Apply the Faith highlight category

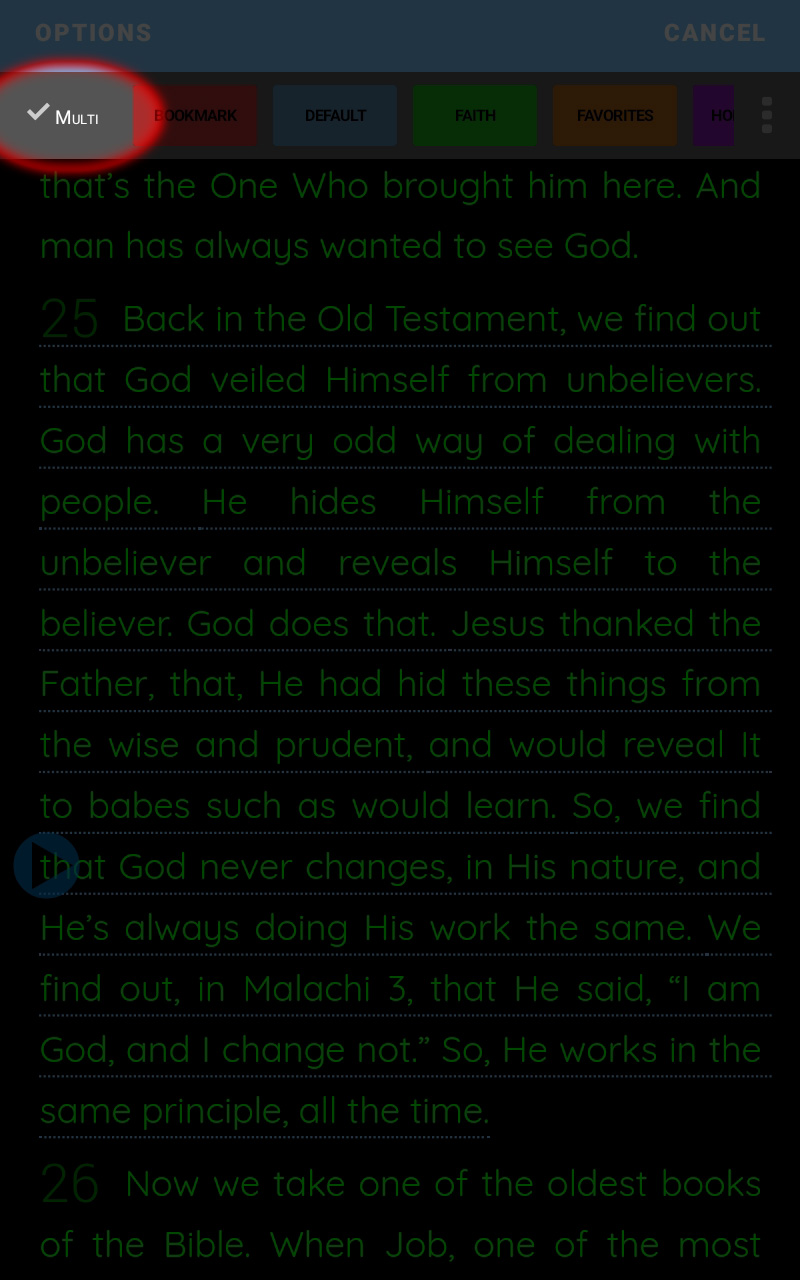[x=475, y=116]
